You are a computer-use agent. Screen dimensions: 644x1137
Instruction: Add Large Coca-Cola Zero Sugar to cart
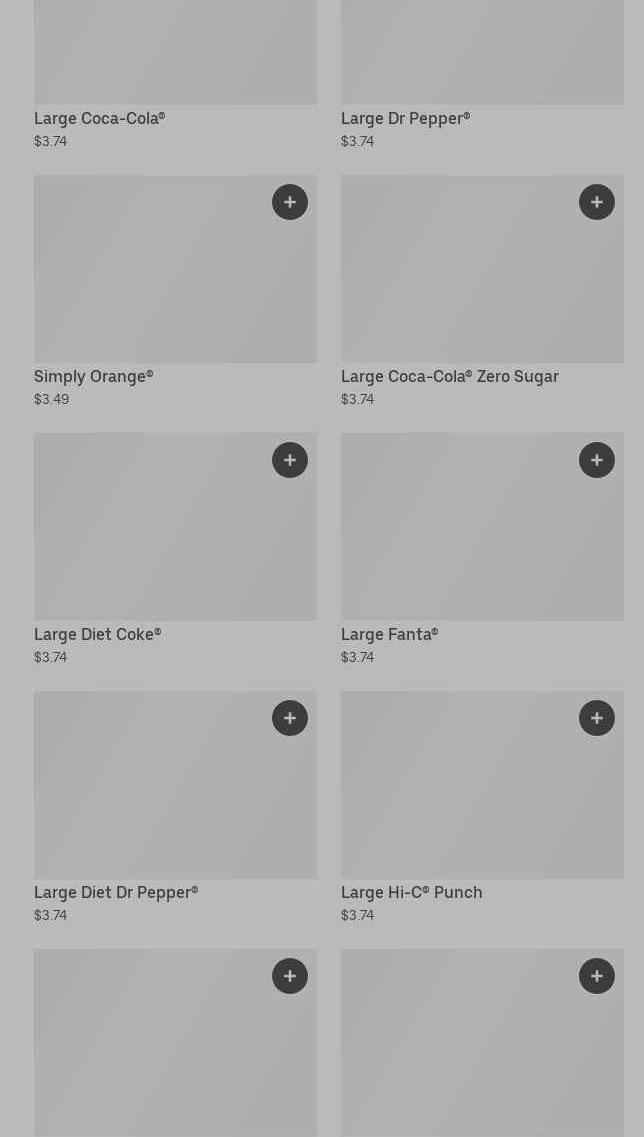click(597, 202)
